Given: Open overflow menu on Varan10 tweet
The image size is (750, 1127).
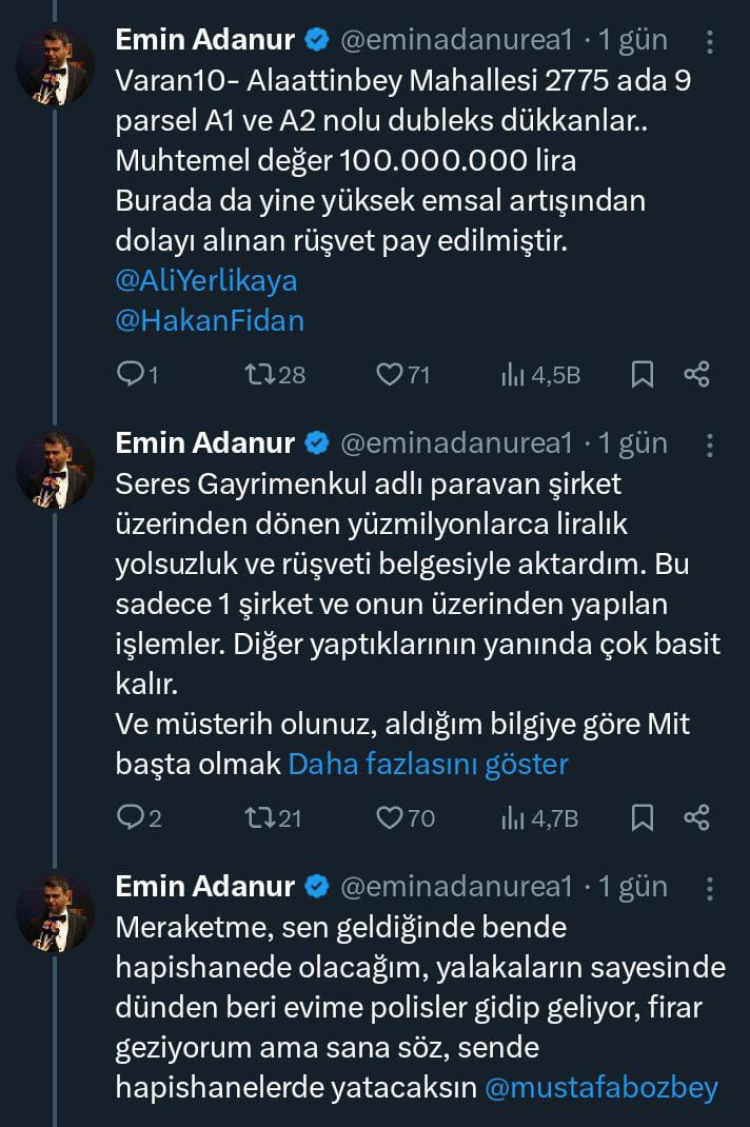Looking at the screenshot, I should point(709,41).
